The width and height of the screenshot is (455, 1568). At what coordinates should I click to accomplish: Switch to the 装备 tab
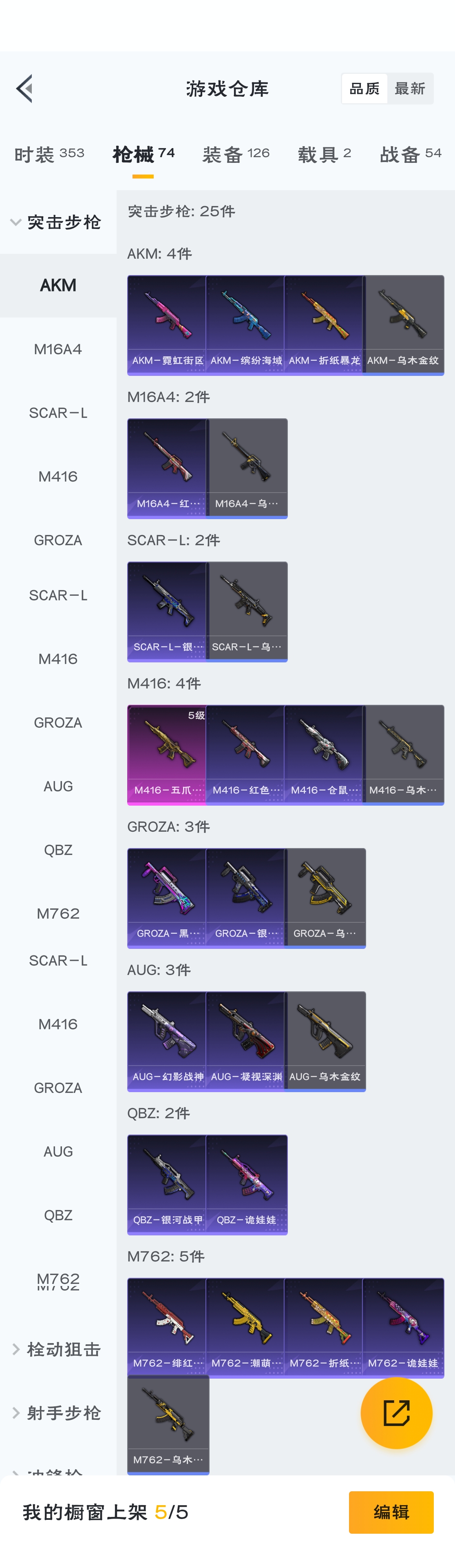point(236,154)
